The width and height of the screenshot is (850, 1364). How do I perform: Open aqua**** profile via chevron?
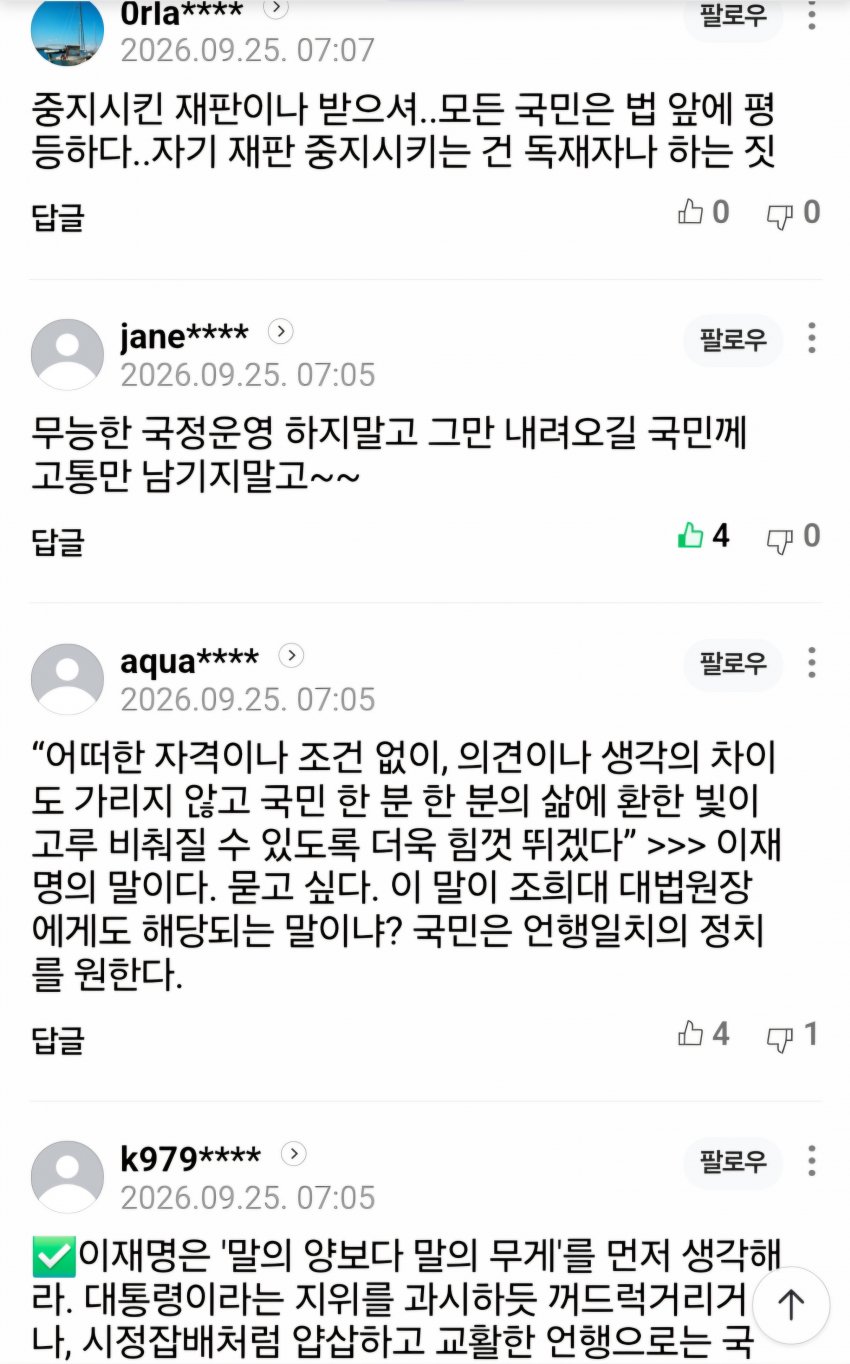(291, 656)
